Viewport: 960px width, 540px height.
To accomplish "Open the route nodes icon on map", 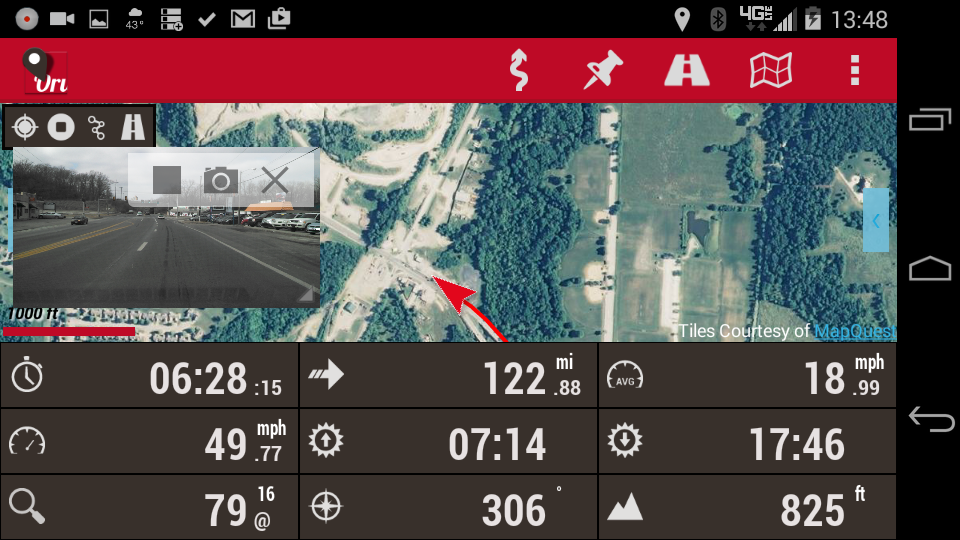I will pos(97,127).
